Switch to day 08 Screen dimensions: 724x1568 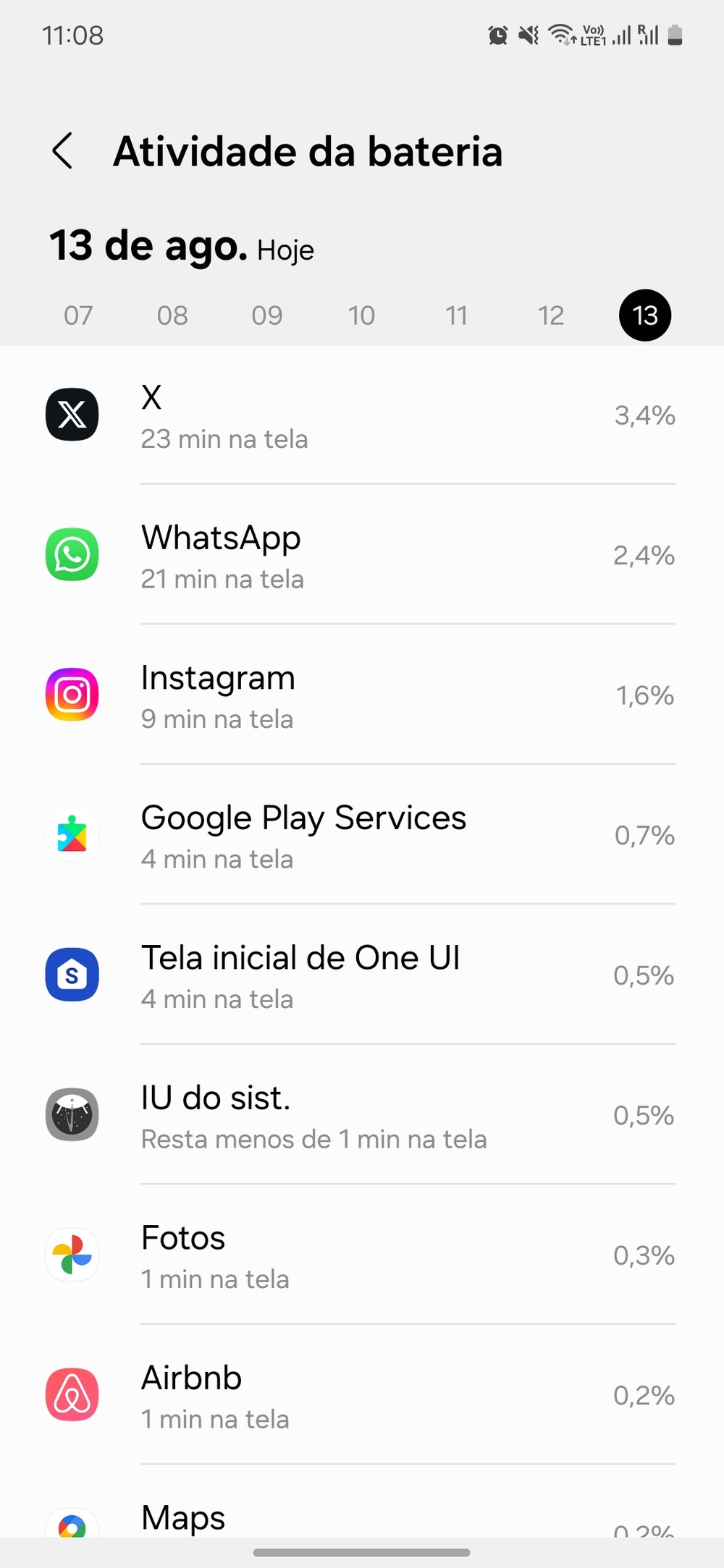(x=172, y=315)
